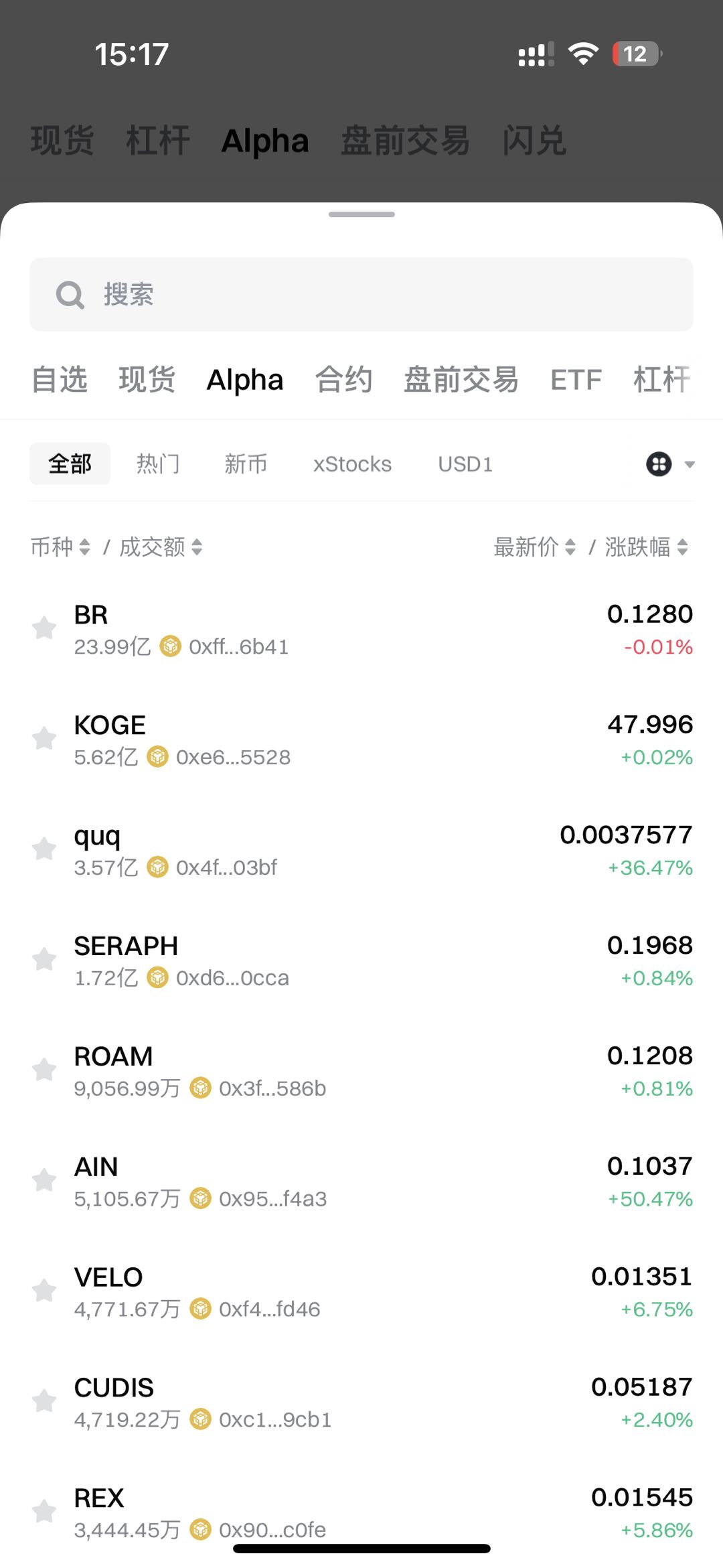The height and width of the screenshot is (1568, 723).
Task: Switch to the ETF tab
Action: click(576, 380)
